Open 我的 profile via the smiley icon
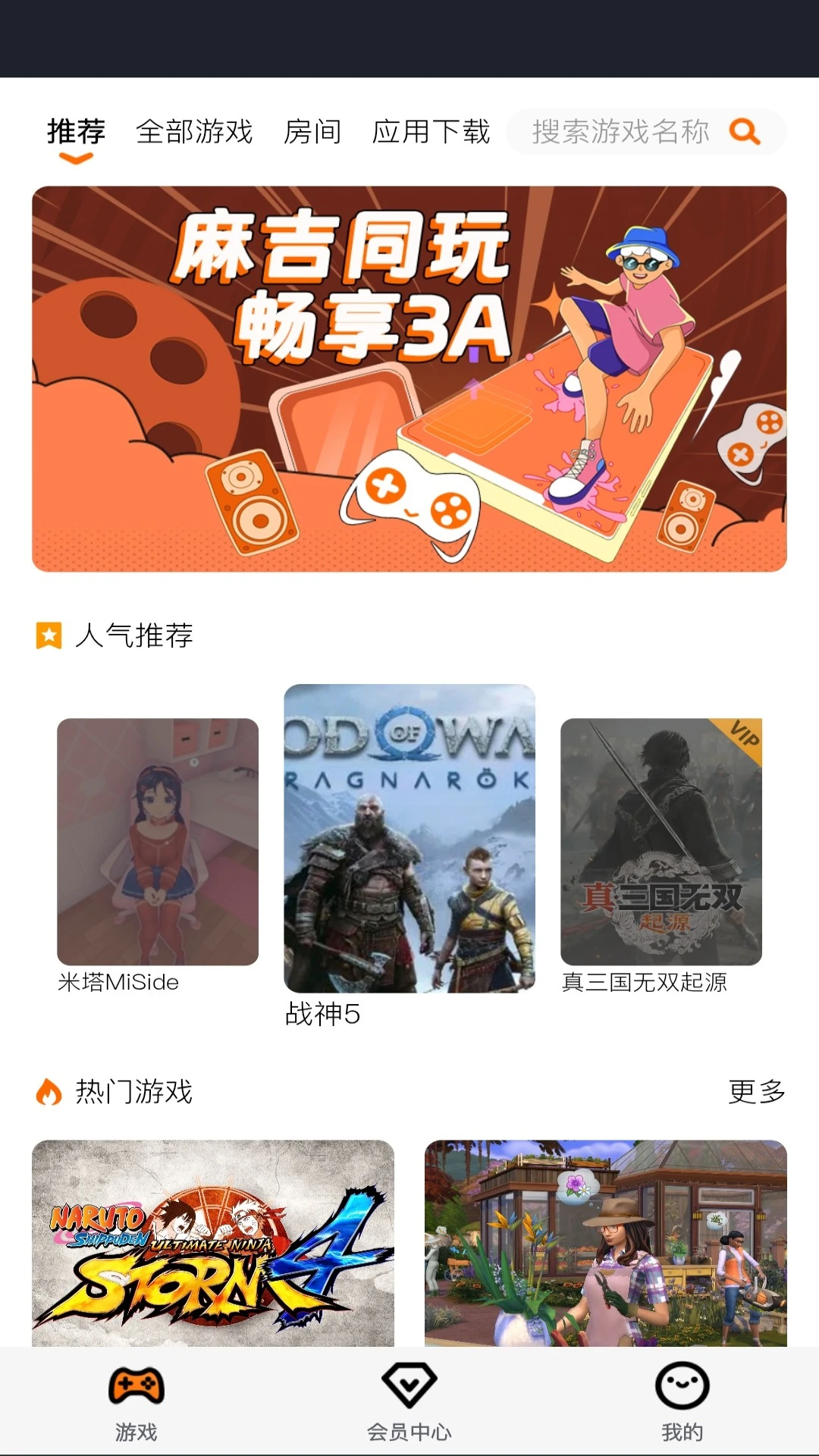Viewport: 819px width, 1456px height. pos(682,1401)
